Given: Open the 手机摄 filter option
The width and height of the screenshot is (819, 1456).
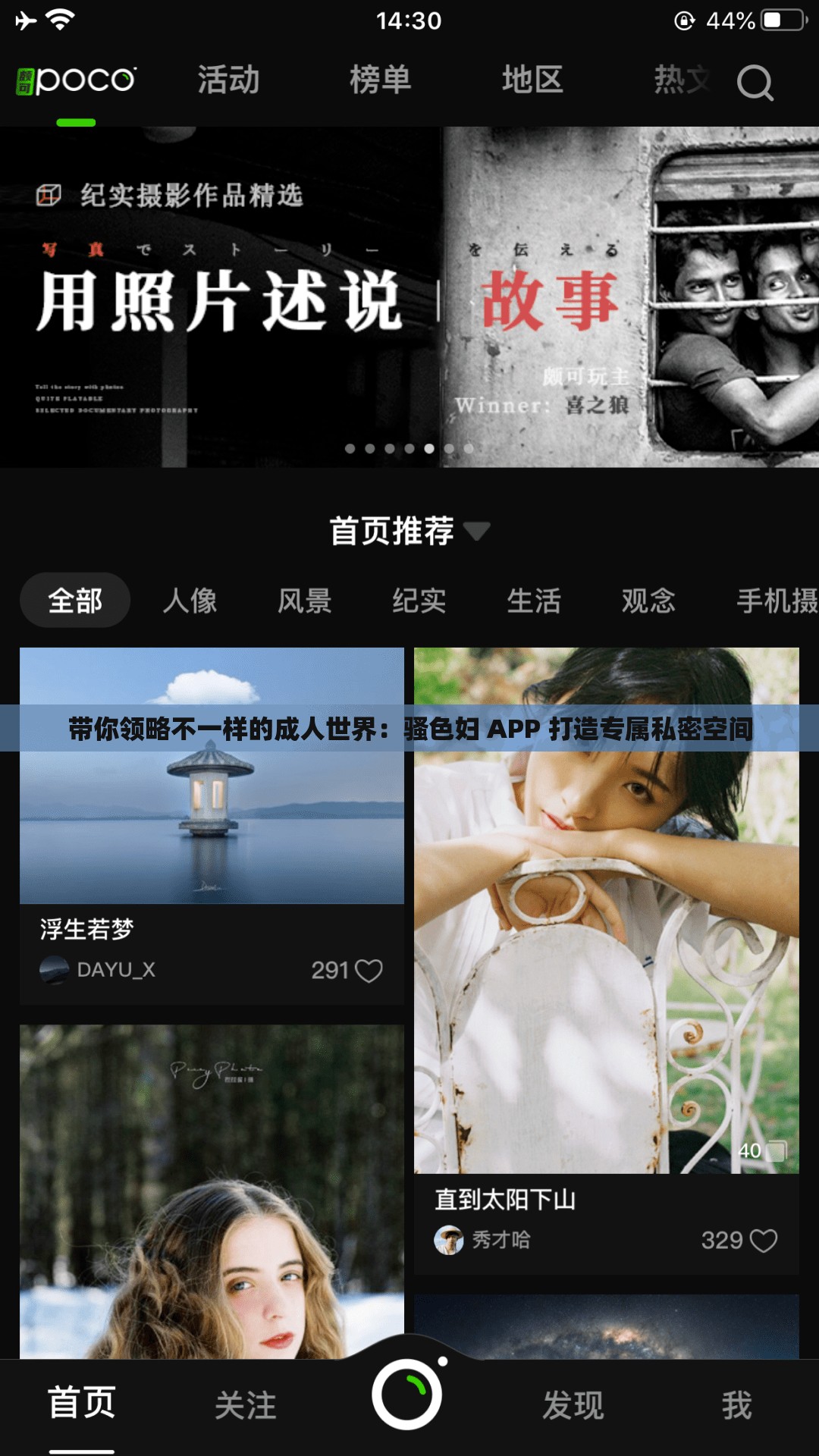Looking at the screenshot, I should click(776, 599).
